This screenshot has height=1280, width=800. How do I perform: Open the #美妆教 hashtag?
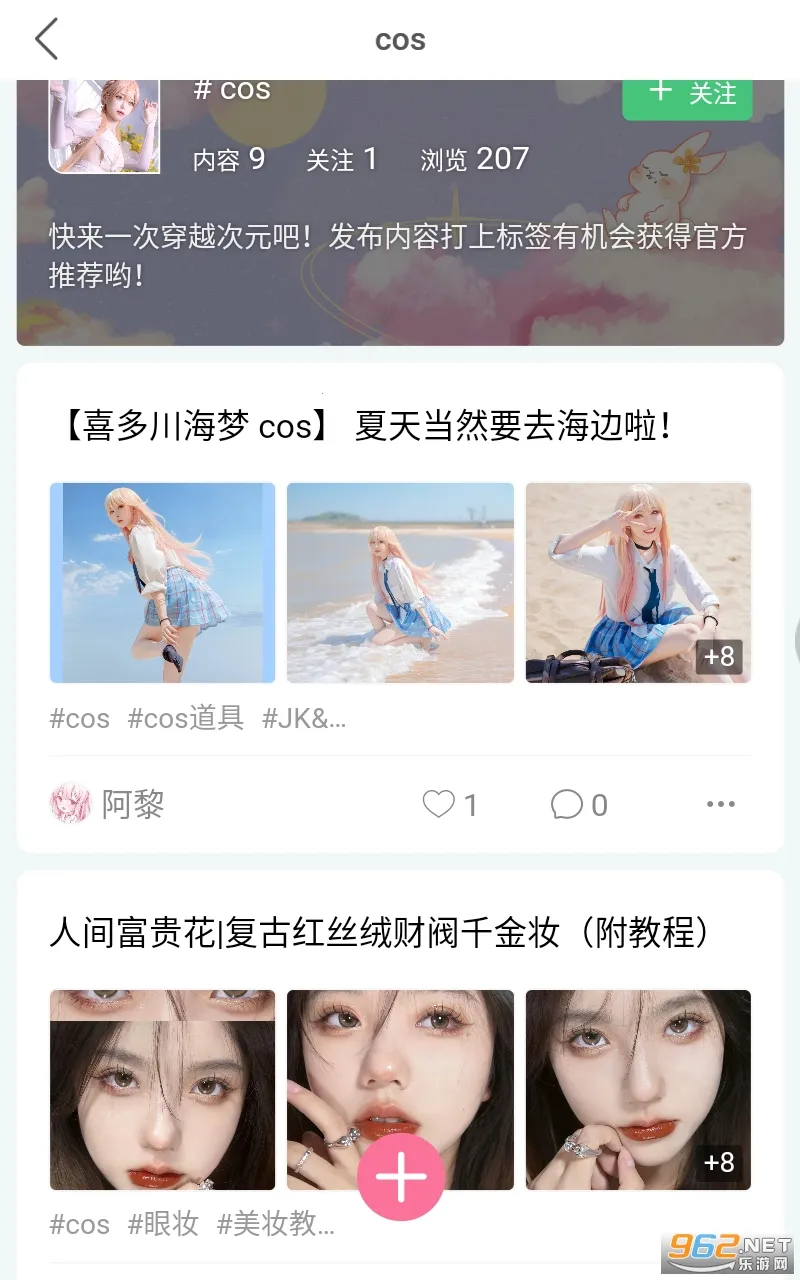pyautogui.click(x=276, y=1224)
